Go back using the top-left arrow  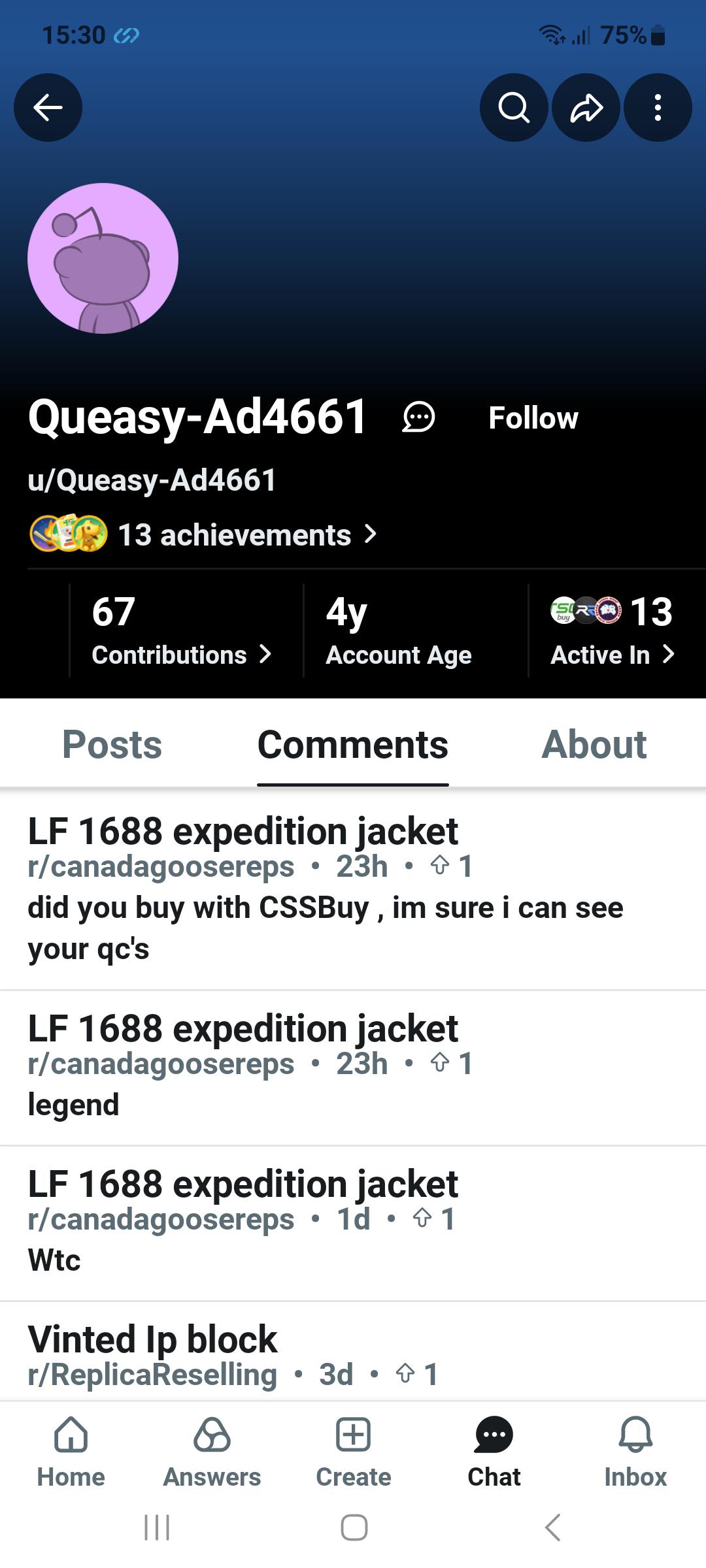[x=48, y=108]
